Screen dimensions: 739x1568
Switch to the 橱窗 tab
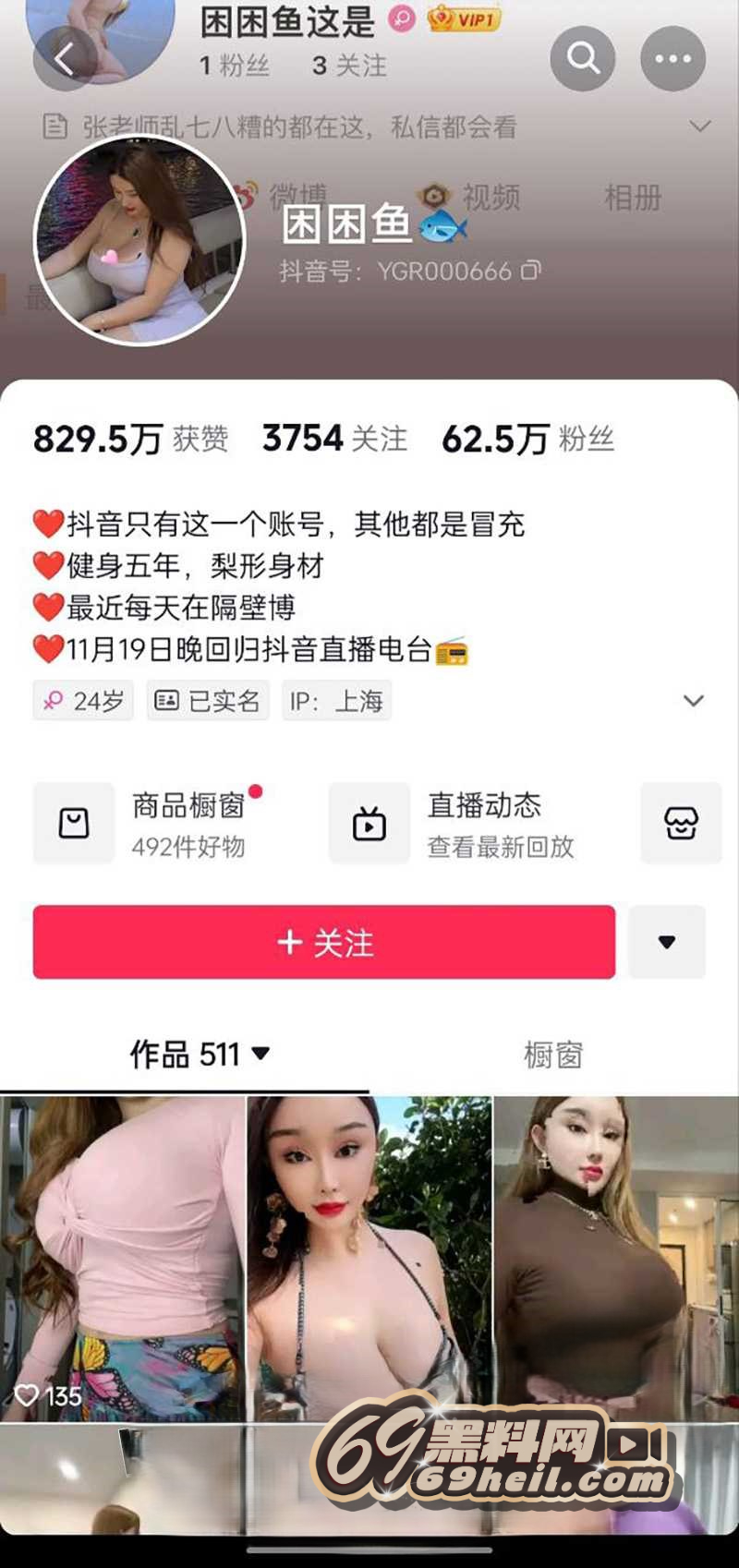(x=553, y=1054)
